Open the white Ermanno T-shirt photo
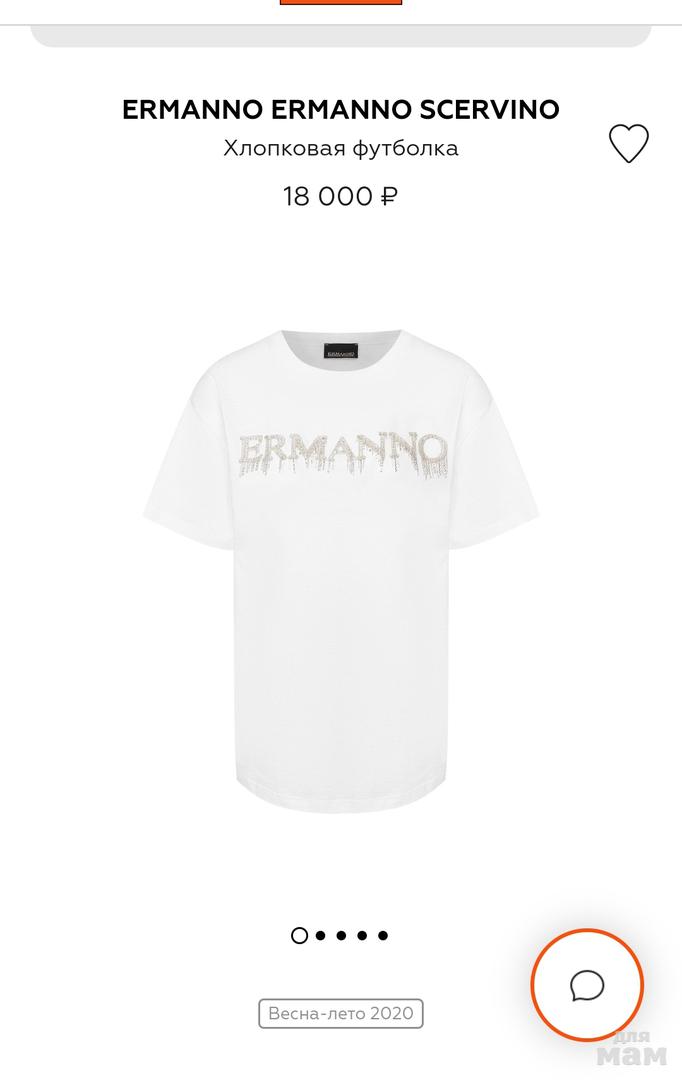Image resolution: width=682 pixels, height=1080 pixels. pos(341,570)
